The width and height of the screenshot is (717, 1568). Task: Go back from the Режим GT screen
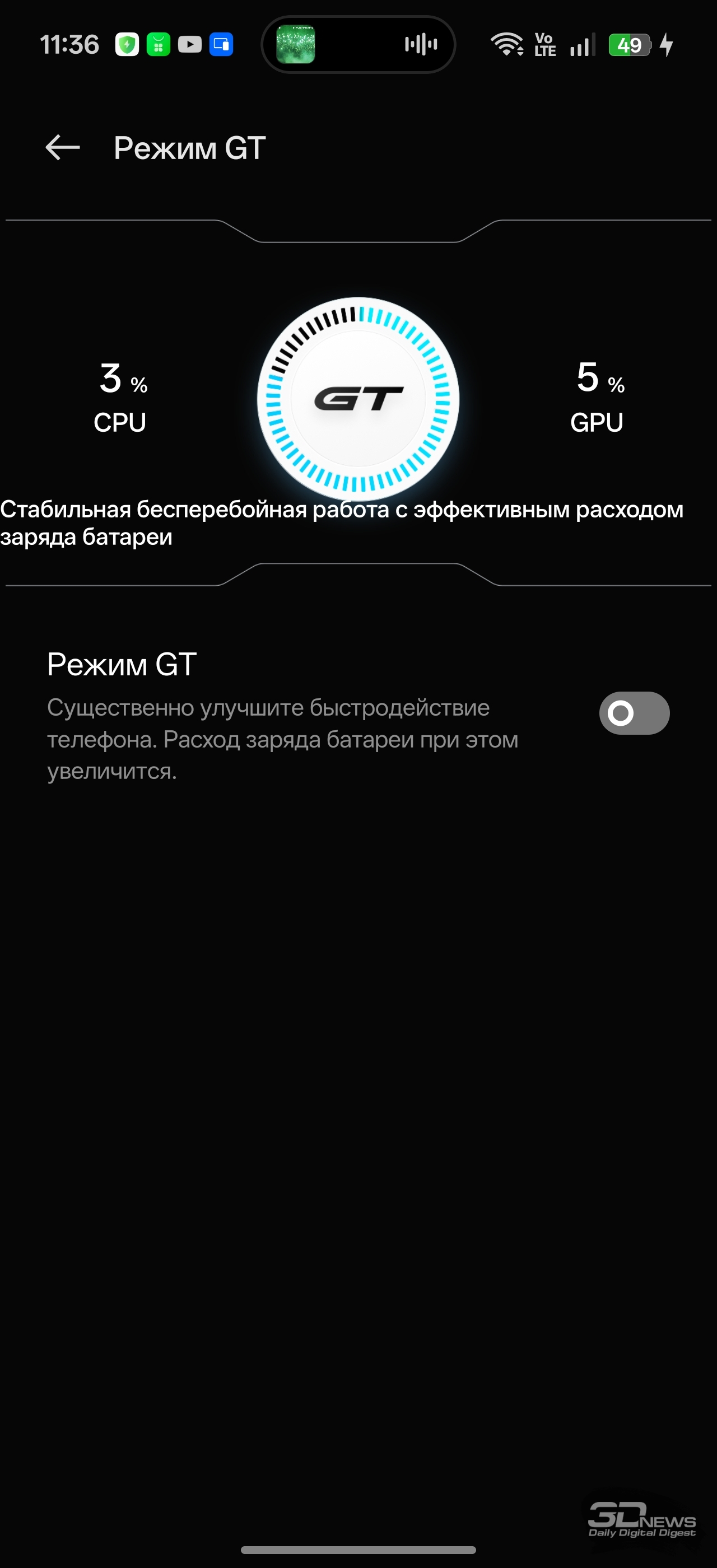(63, 148)
